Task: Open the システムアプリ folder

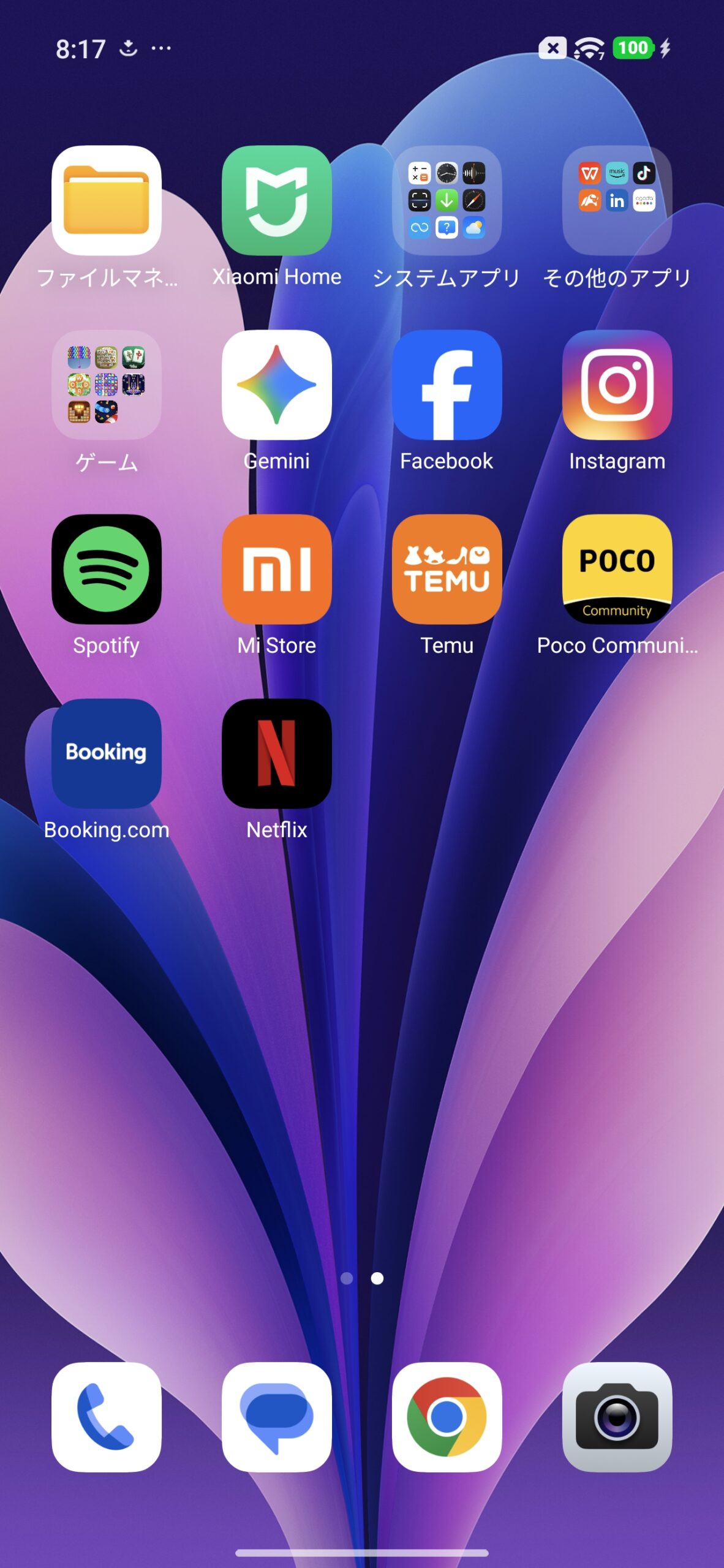Action: point(447,200)
